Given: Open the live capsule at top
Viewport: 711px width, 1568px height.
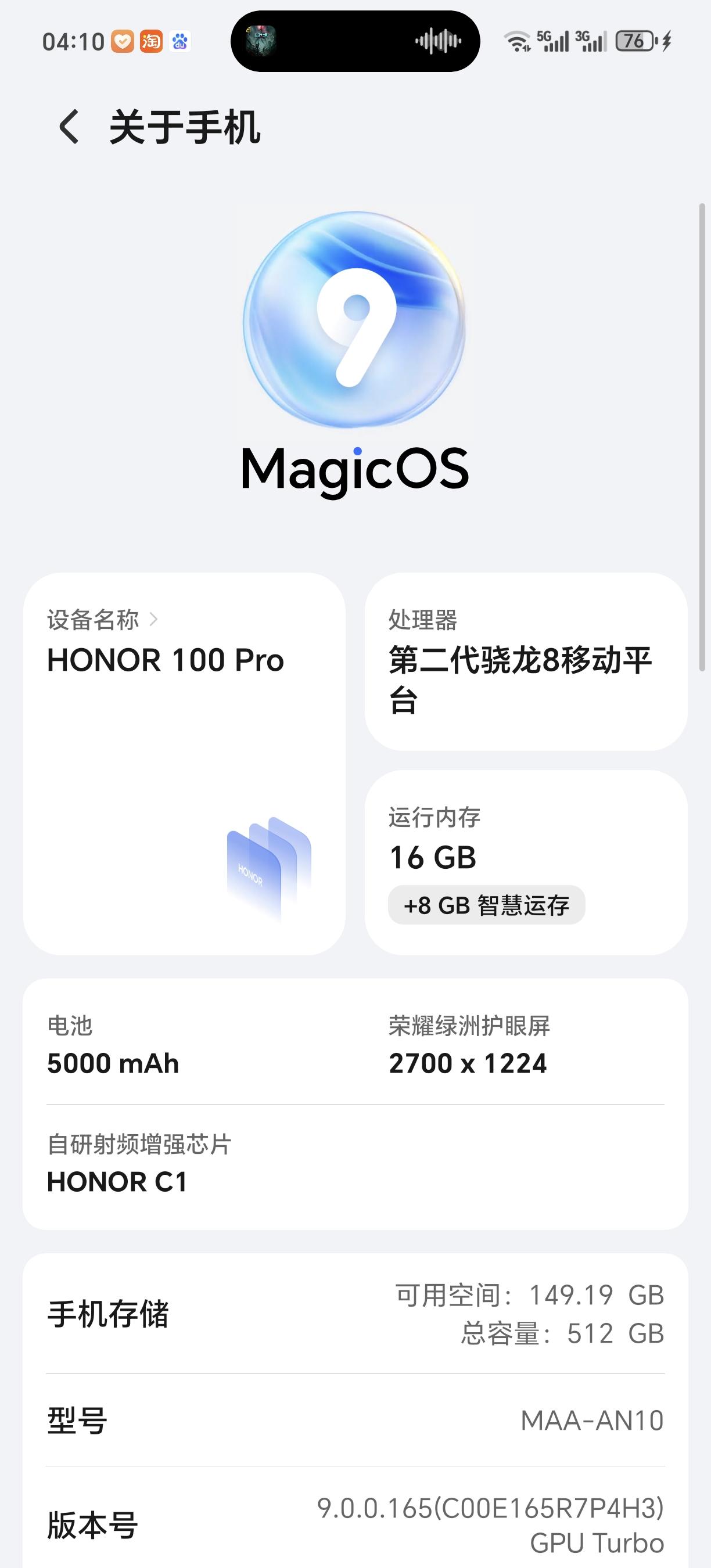Looking at the screenshot, I should (x=355, y=41).
